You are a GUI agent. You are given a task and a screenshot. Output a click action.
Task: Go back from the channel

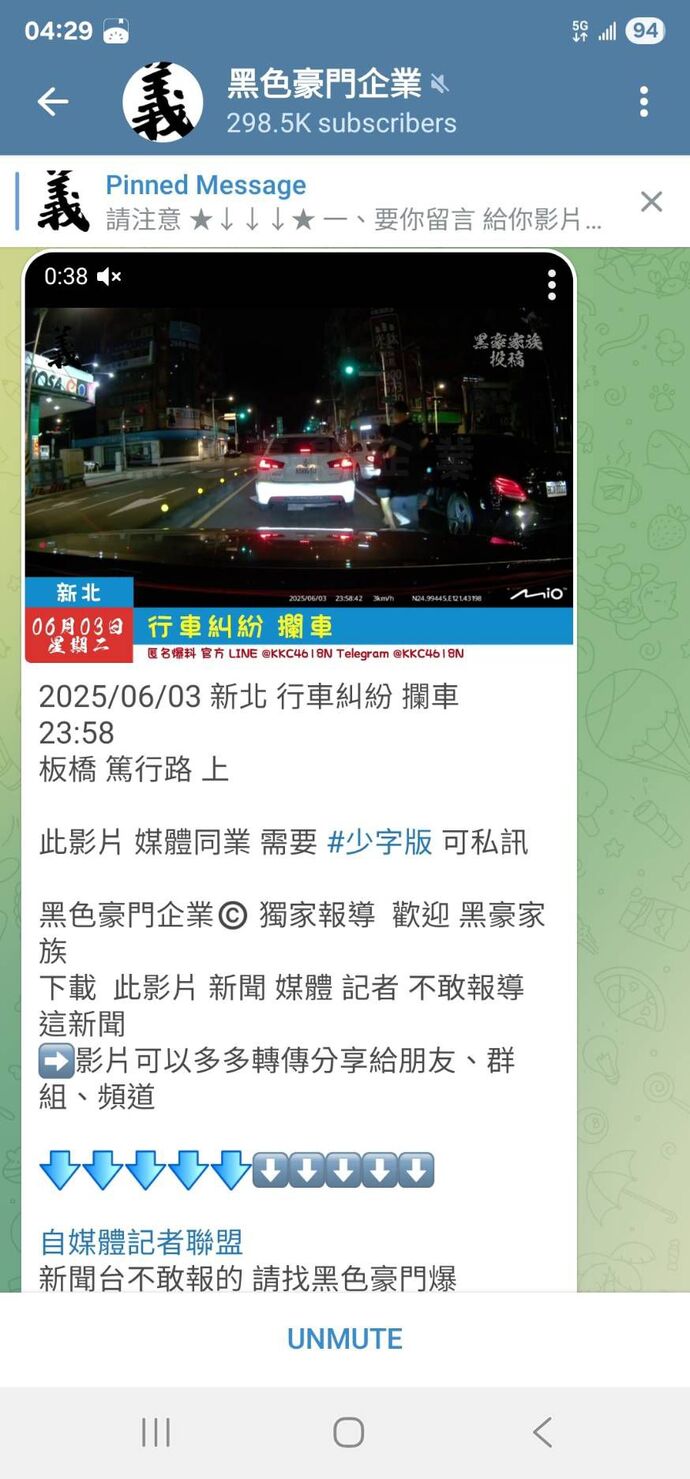point(52,101)
